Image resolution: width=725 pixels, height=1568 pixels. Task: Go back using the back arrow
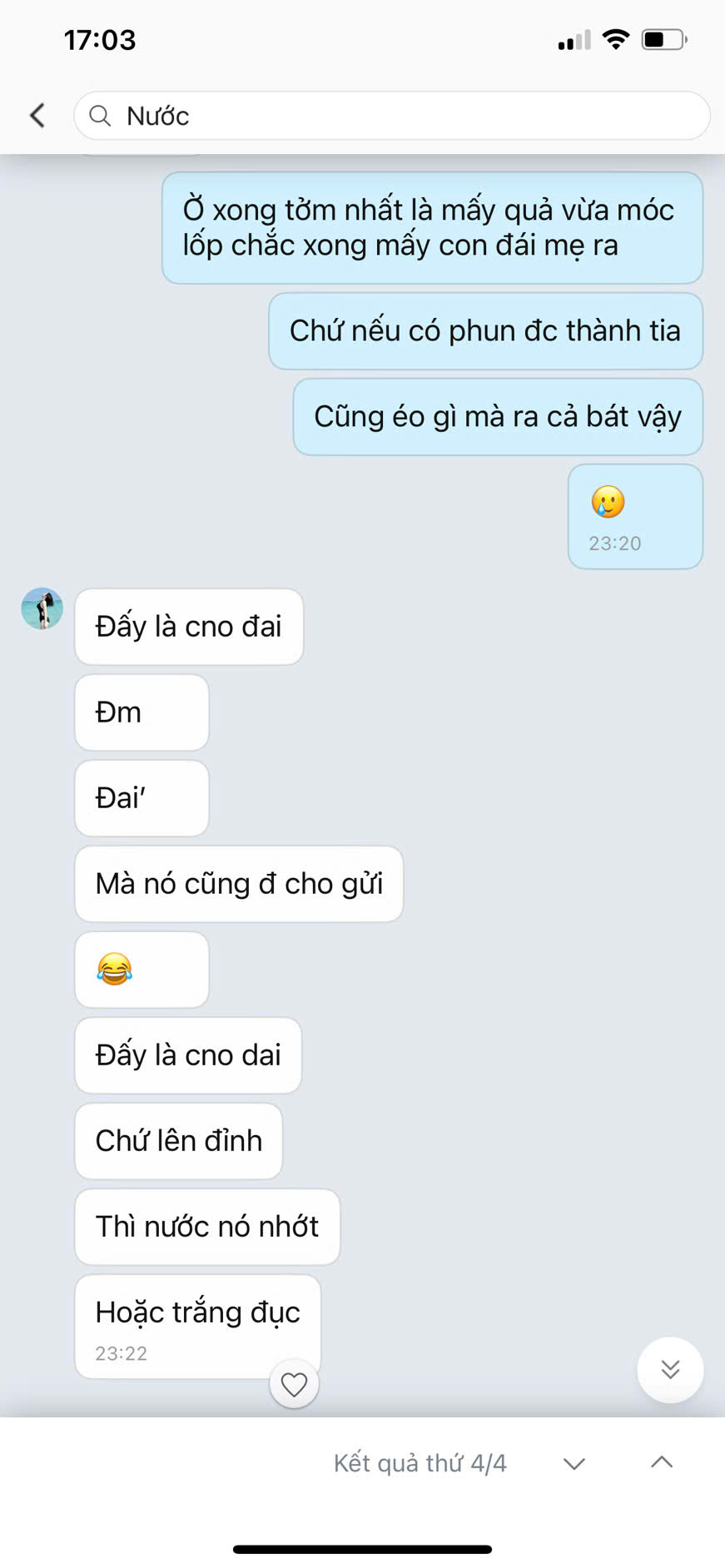(x=37, y=116)
